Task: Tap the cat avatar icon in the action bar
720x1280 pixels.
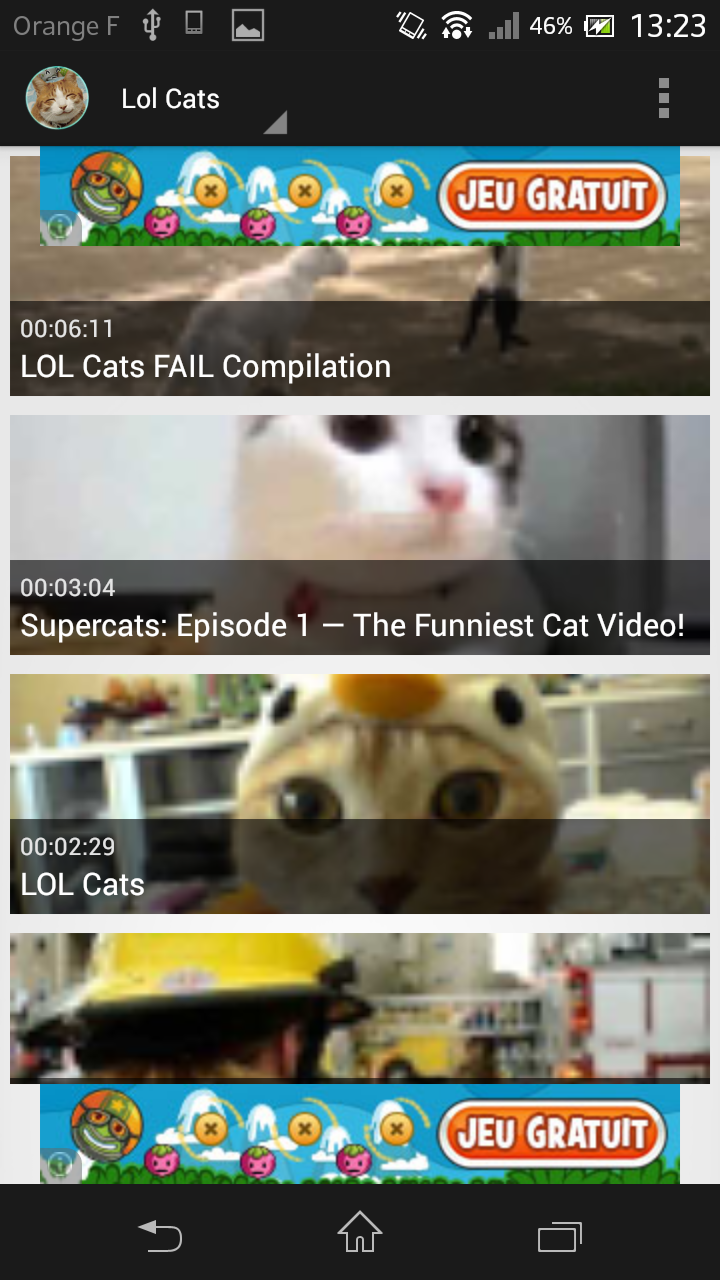Action: (x=57, y=98)
